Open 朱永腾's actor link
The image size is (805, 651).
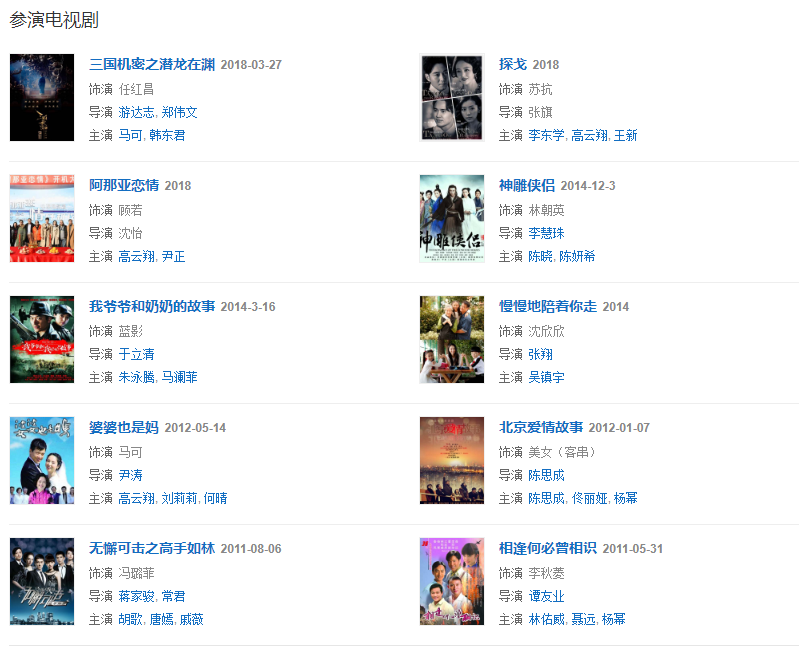(x=136, y=378)
